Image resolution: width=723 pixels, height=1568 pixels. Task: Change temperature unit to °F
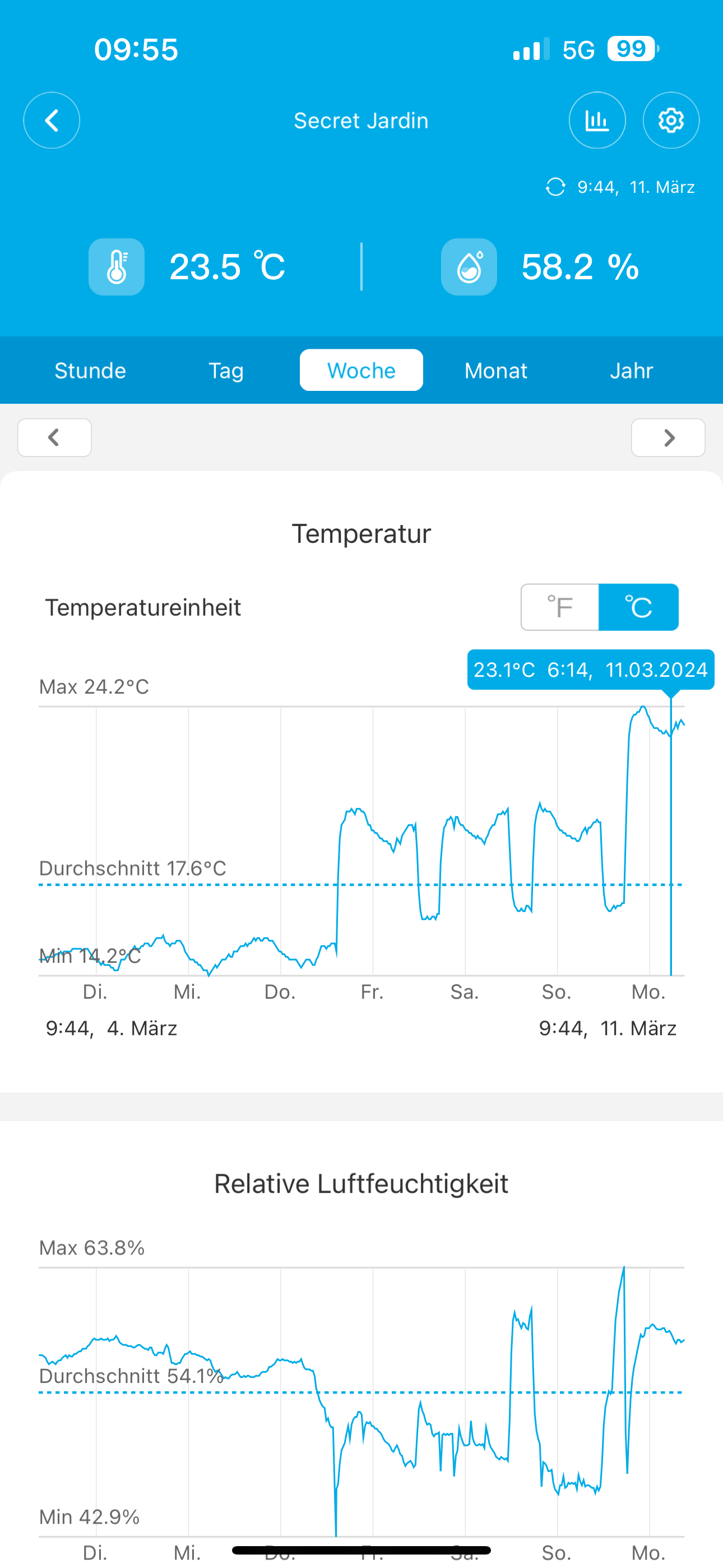pyautogui.click(x=560, y=607)
